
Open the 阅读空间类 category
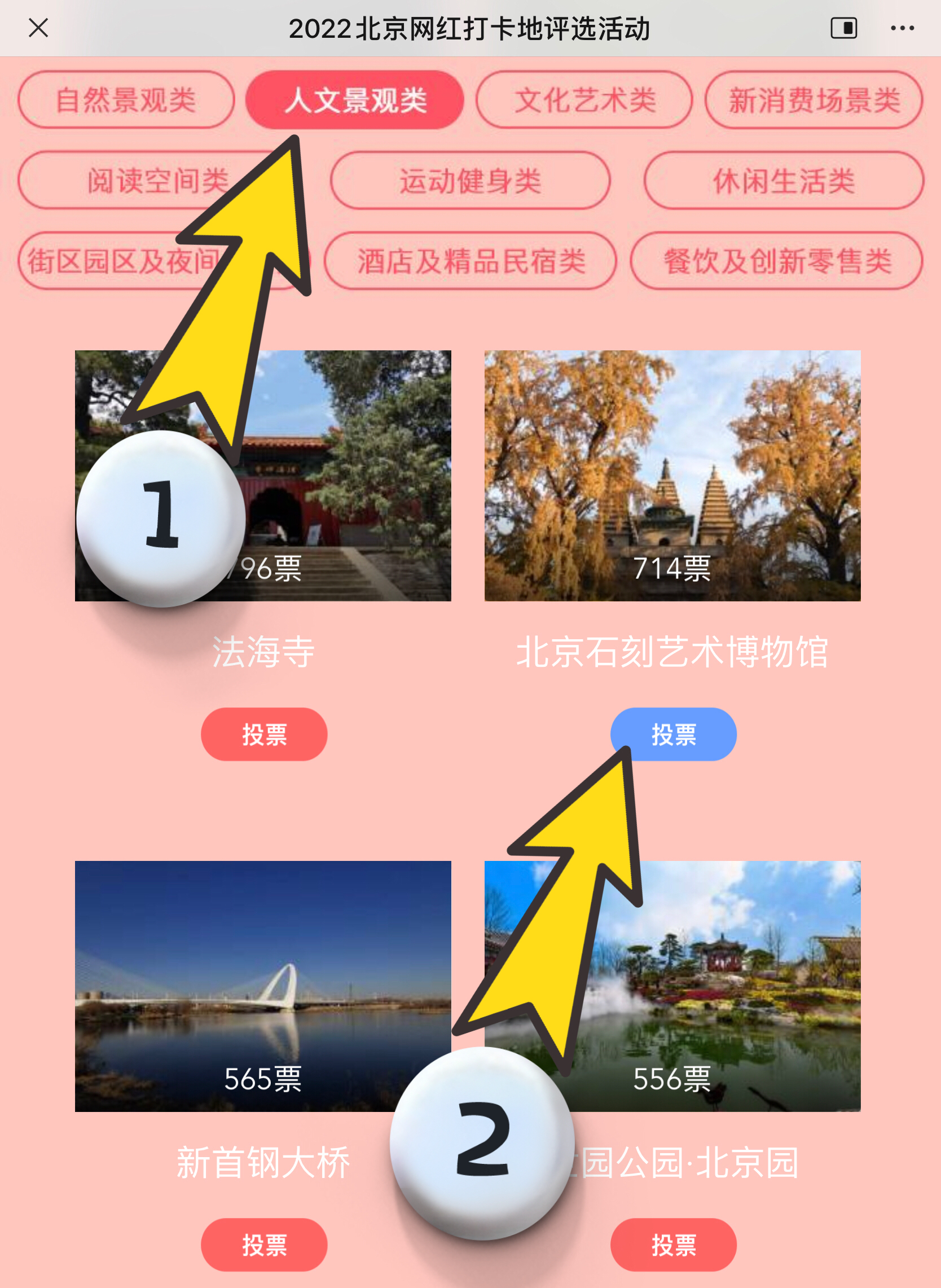click(x=114, y=181)
